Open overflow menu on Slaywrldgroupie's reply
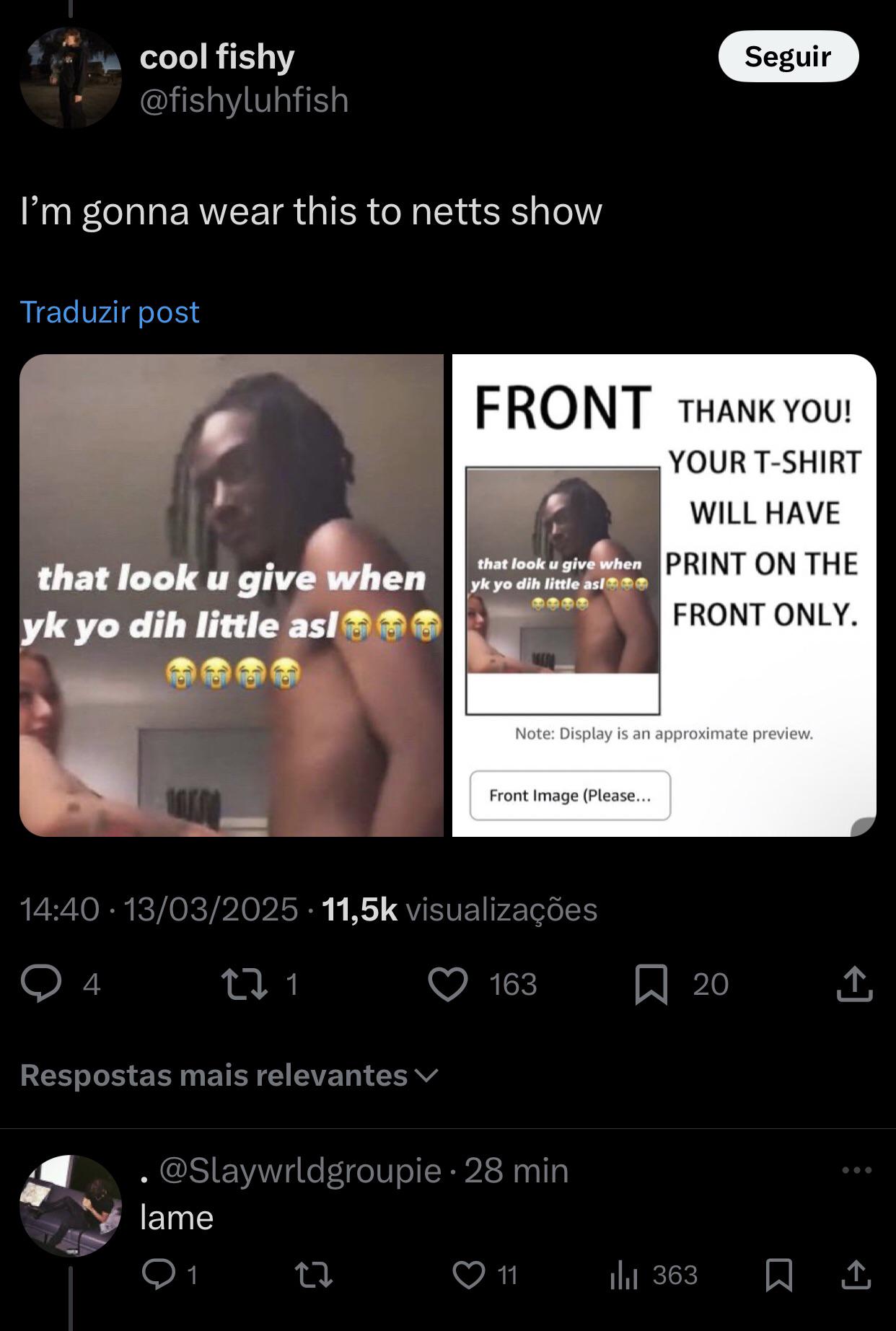 click(x=856, y=1170)
